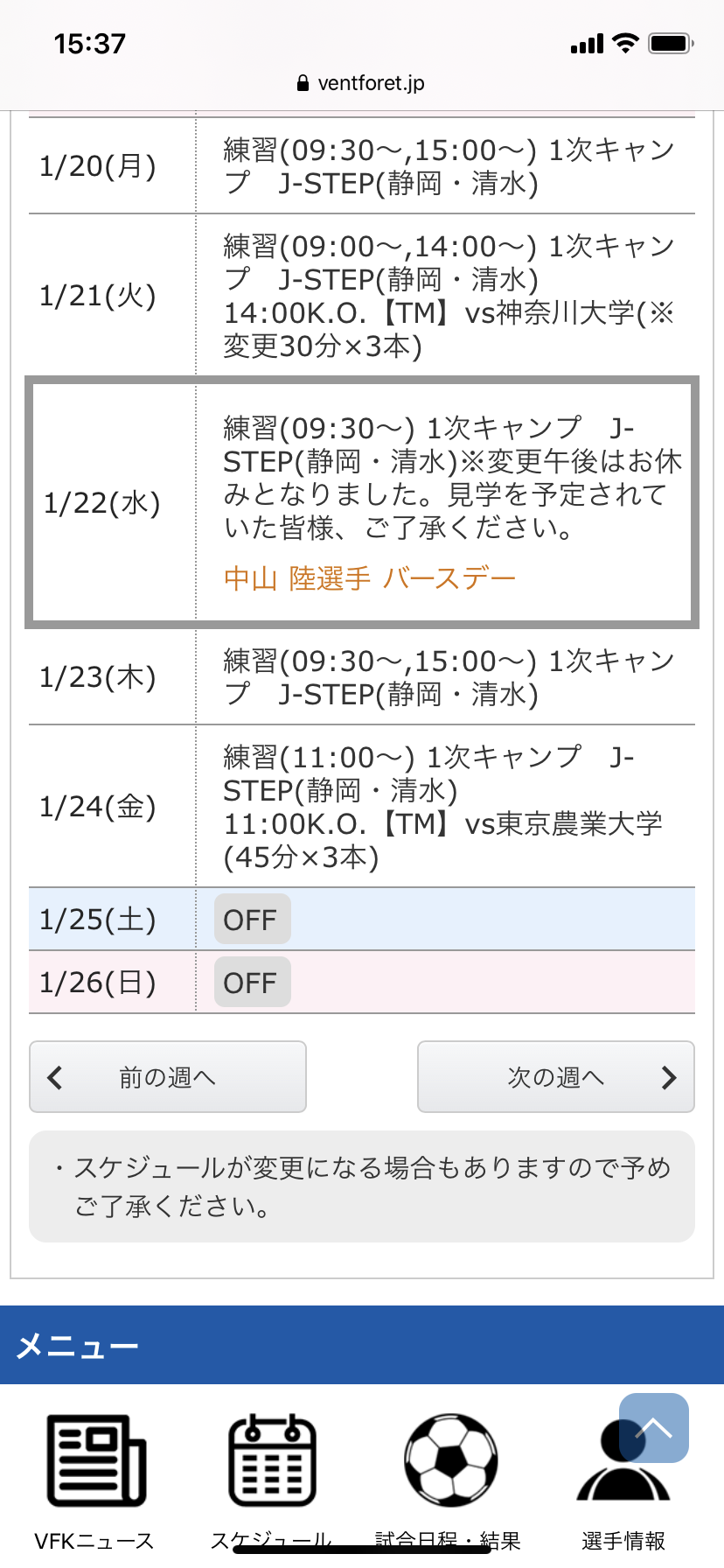
Task: Go to the next week (次の週へ)
Action: (556, 1076)
